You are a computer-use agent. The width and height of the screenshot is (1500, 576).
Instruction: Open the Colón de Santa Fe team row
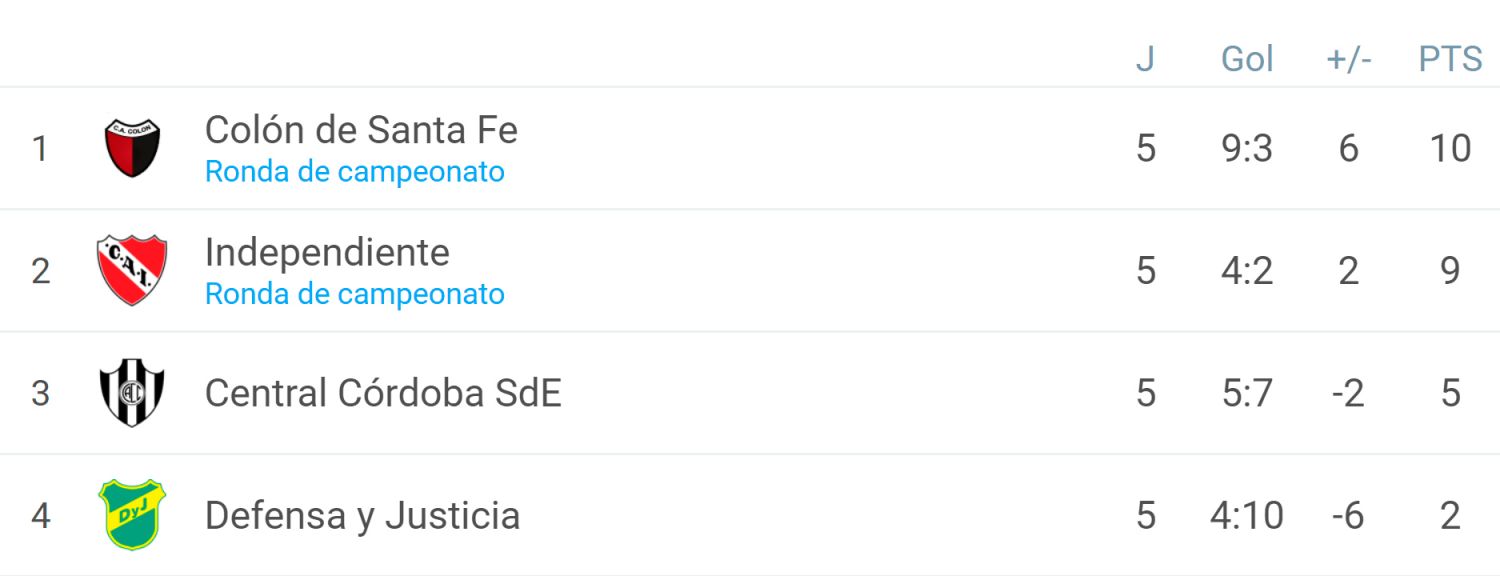[361, 131]
